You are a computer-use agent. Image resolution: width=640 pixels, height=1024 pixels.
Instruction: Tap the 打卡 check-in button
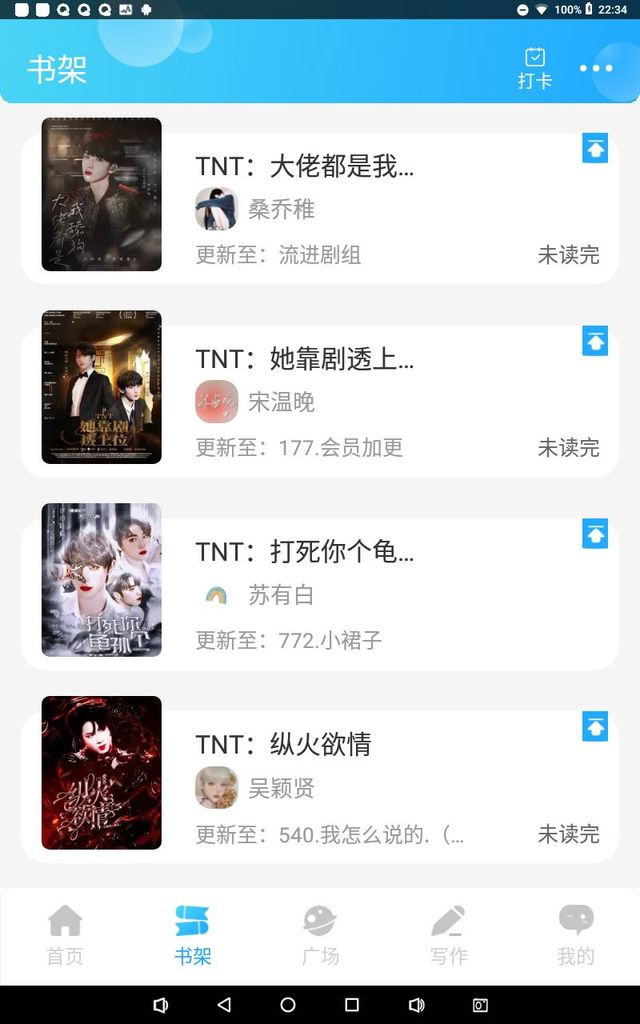[535, 68]
